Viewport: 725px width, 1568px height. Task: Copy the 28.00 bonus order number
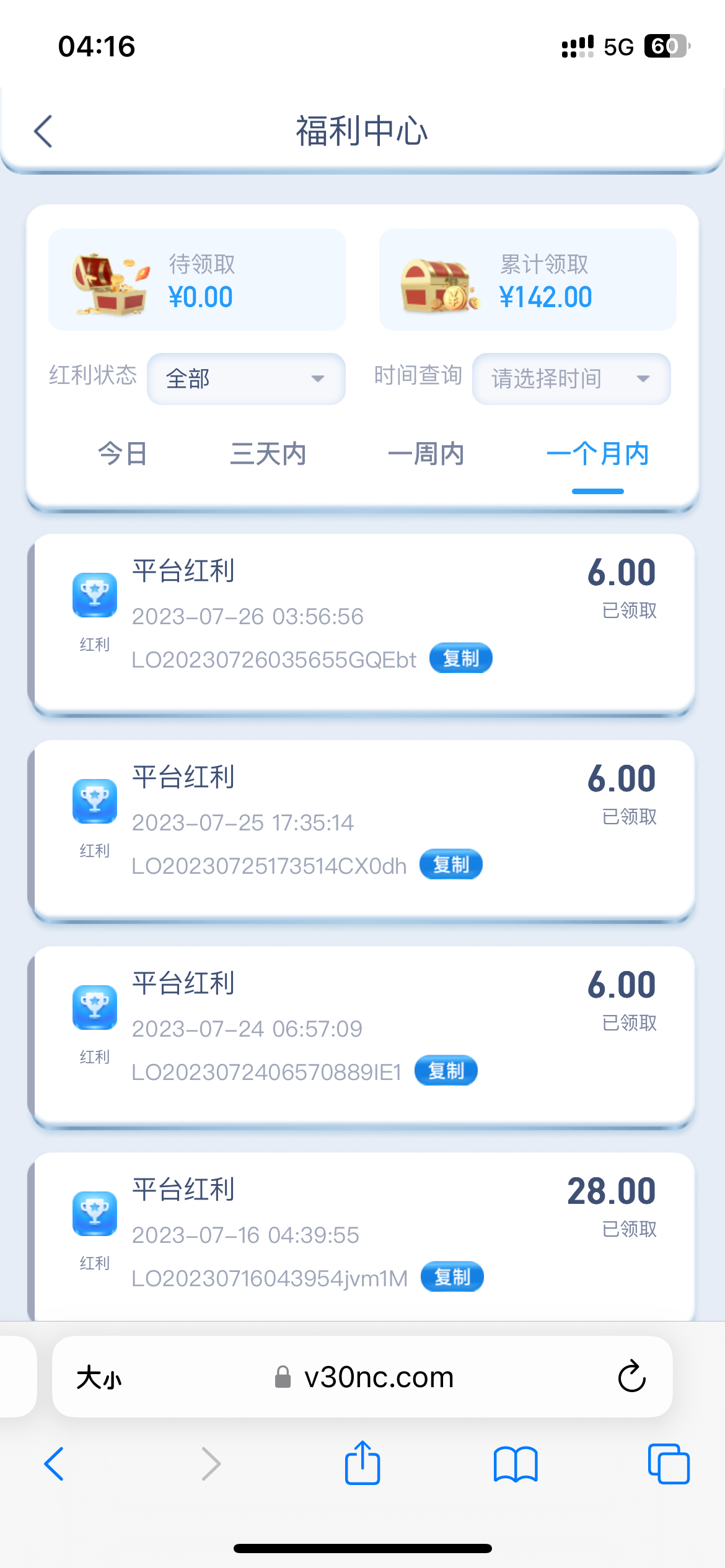(x=452, y=1277)
